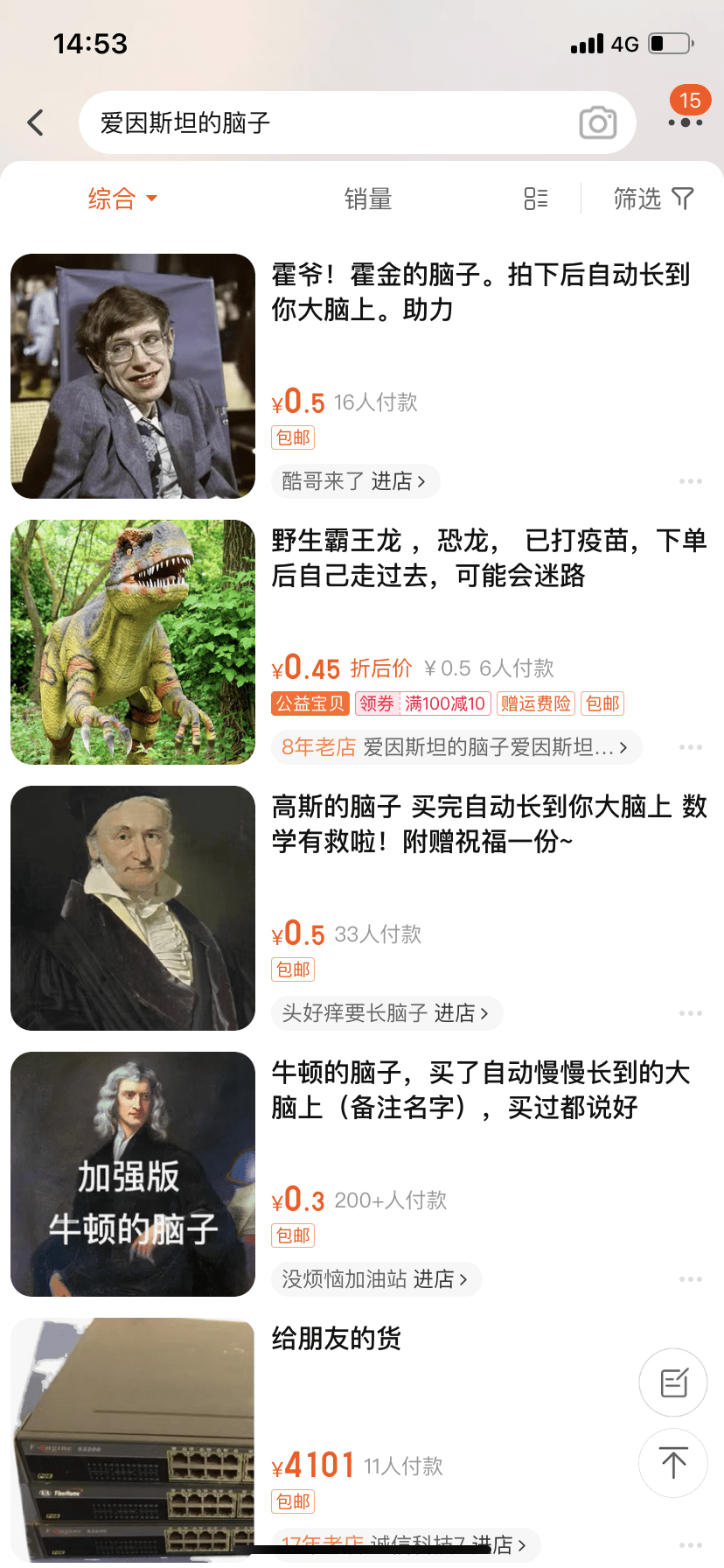
Task: Enter the 酷哥来了 shop
Action: pos(354,481)
